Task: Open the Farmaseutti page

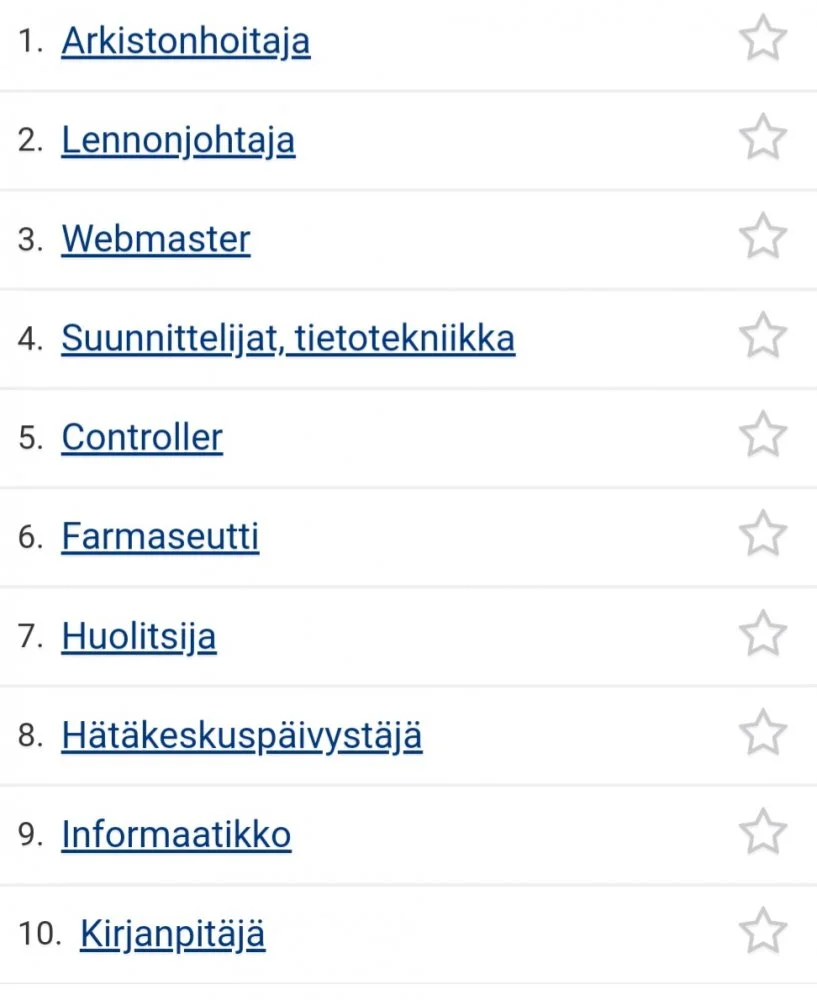Action: 159,536
